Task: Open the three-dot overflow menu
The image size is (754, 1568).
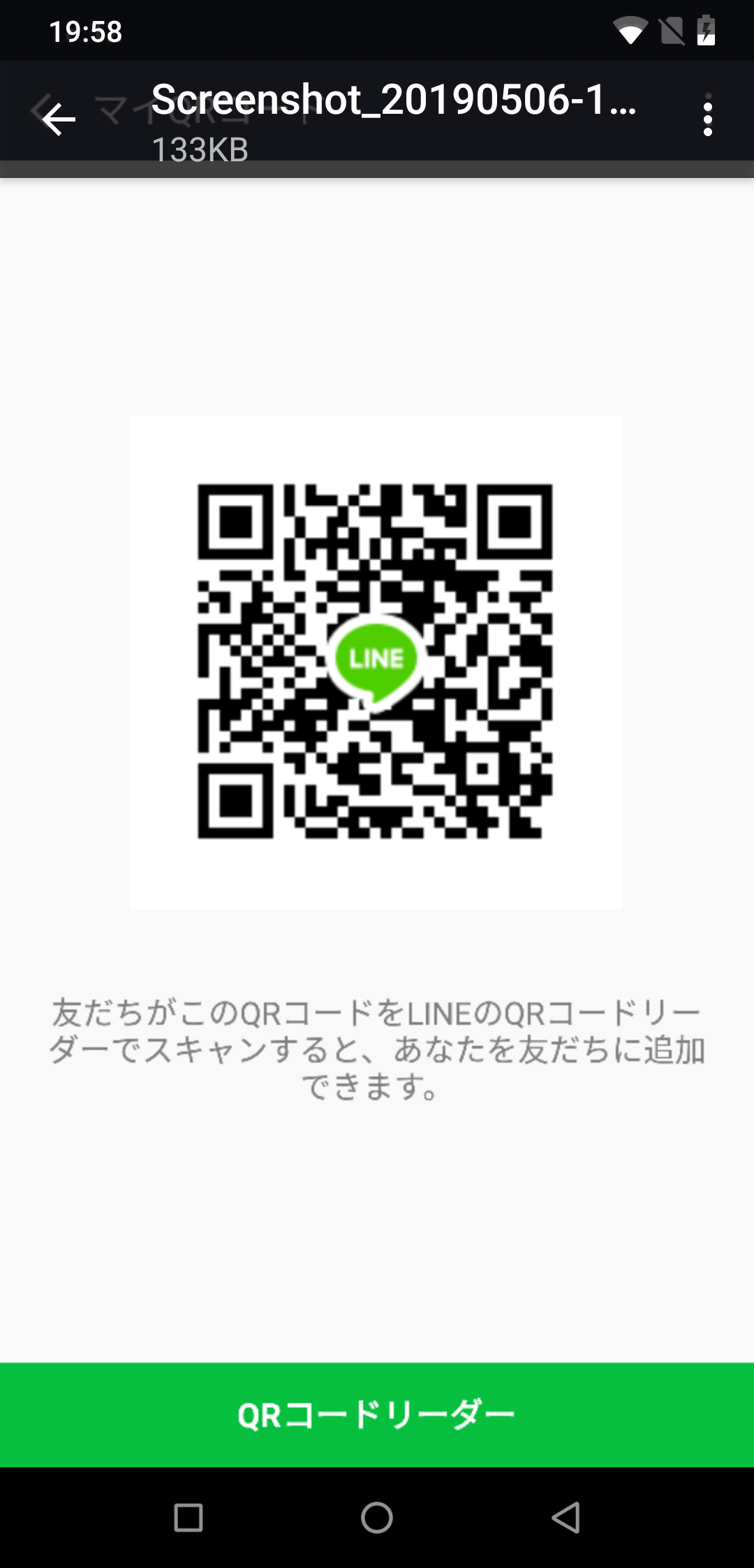Action: tap(707, 119)
